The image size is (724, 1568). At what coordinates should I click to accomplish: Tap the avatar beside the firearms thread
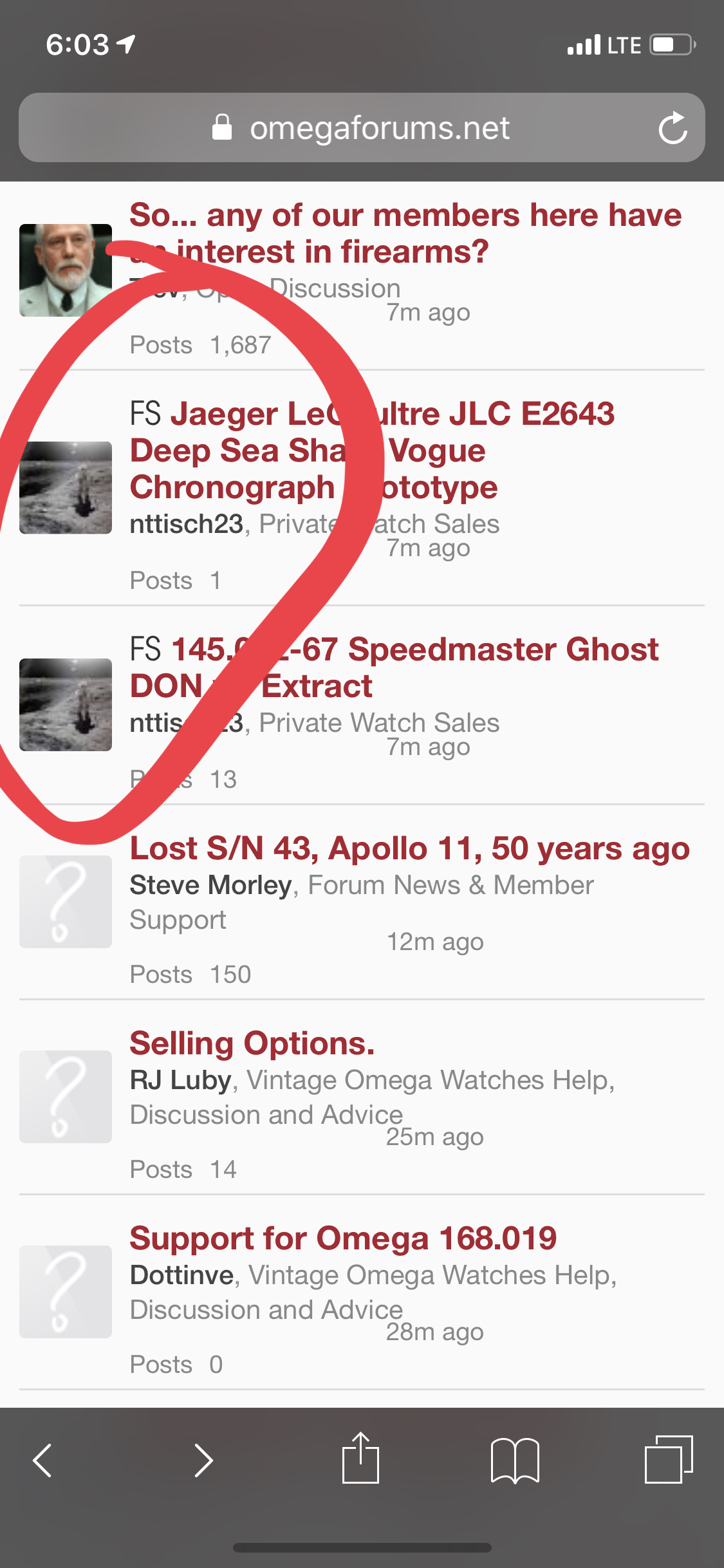point(66,270)
